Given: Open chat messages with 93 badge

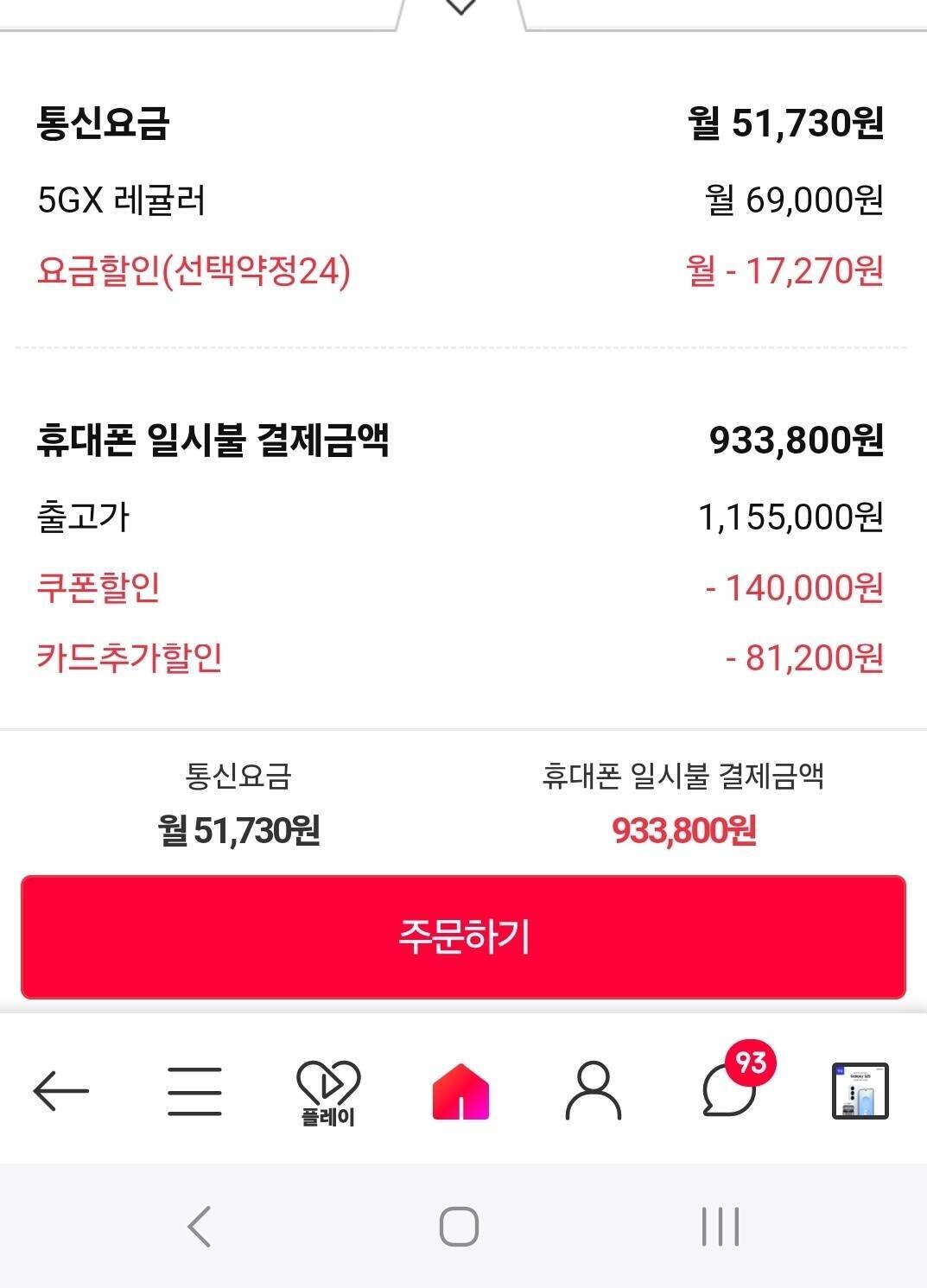Looking at the screenshot, I should click(730, 1091).
